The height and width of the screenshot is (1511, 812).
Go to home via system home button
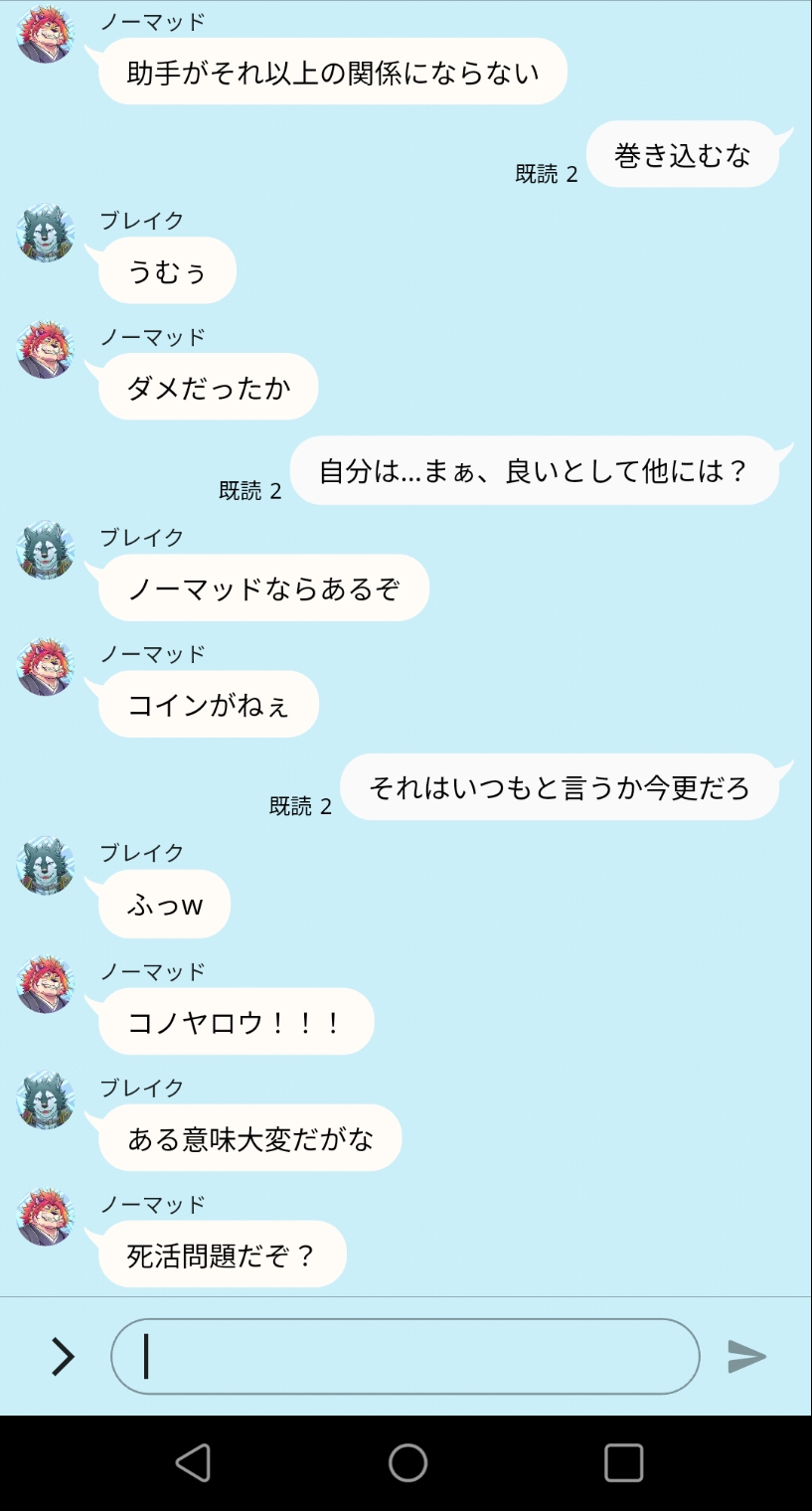coord(407,1463)
